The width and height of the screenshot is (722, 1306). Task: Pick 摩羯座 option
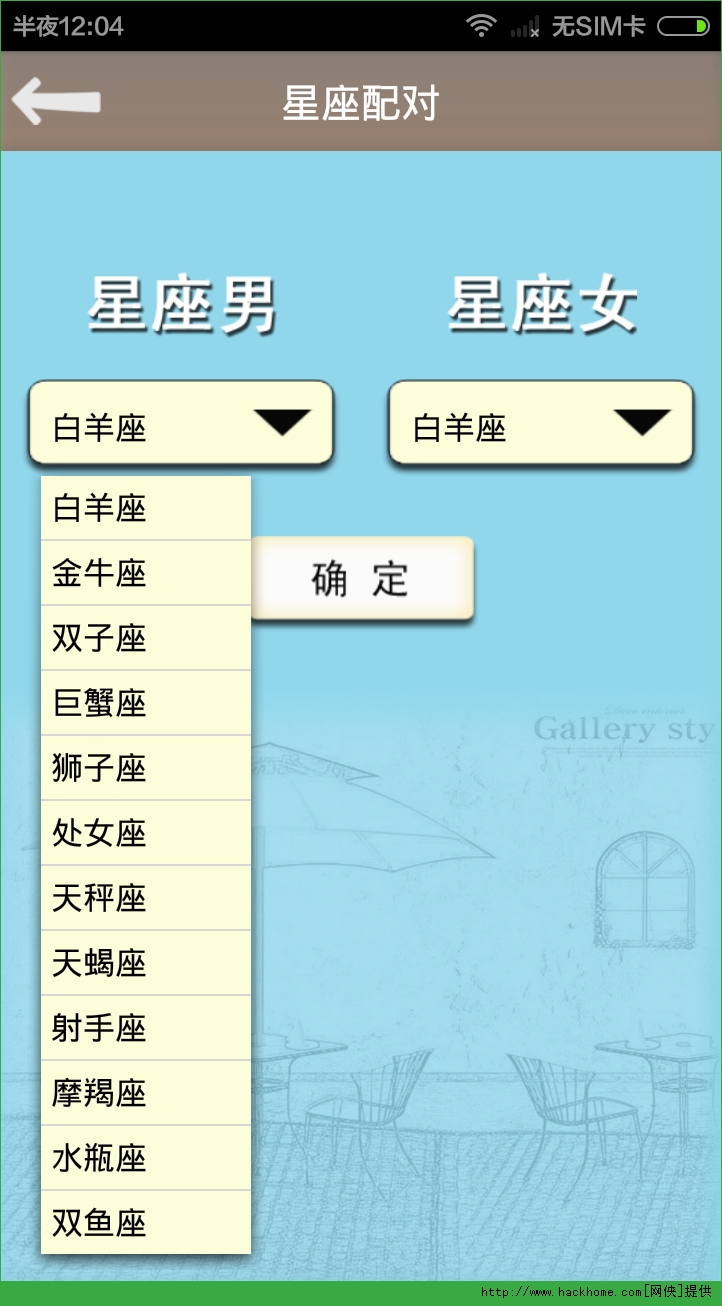pyautogui.click(x=146, y=1093)
